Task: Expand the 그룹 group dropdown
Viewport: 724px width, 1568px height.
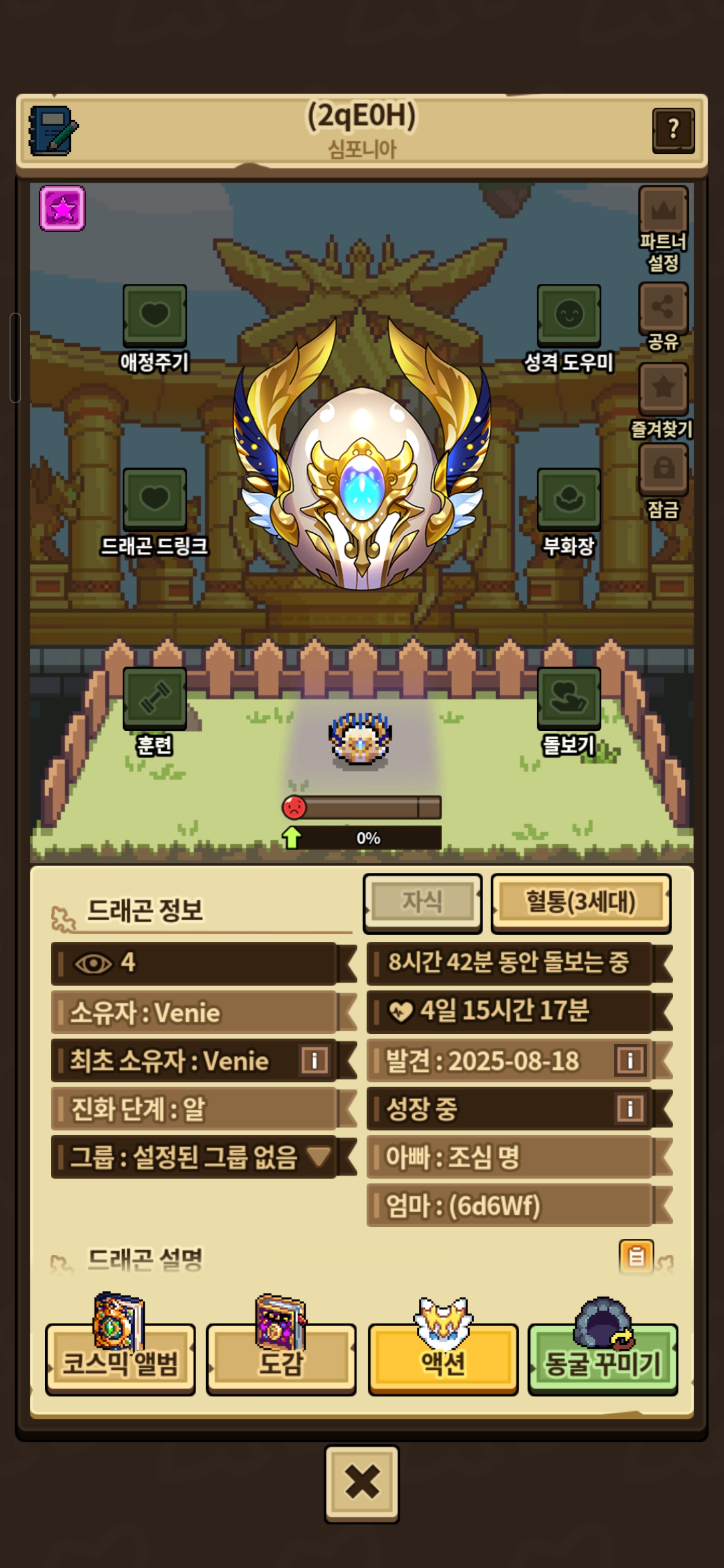Action: pyautogui.click(x=318, y=1156)
